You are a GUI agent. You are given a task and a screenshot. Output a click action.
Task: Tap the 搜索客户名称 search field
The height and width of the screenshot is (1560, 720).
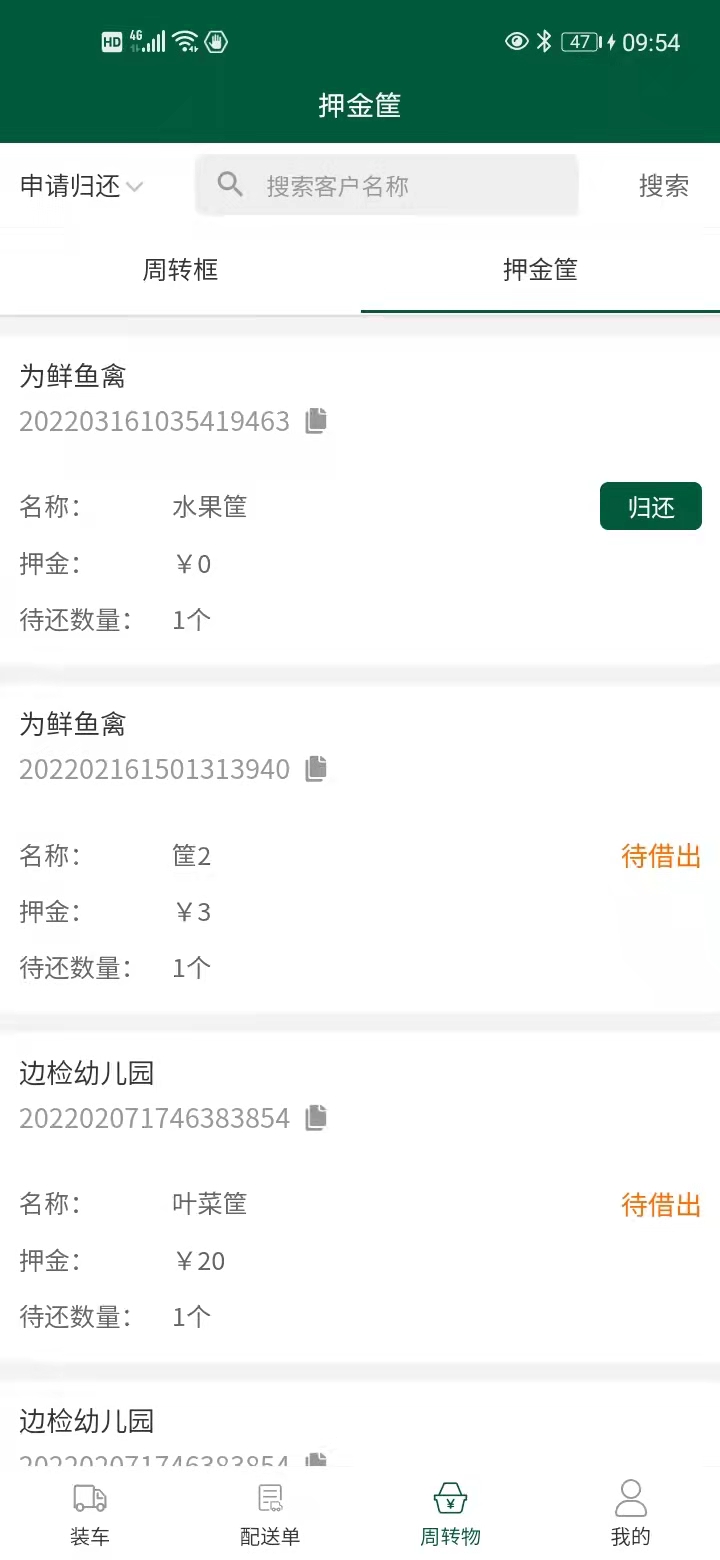pyautogui.click(x=387, y=185)
